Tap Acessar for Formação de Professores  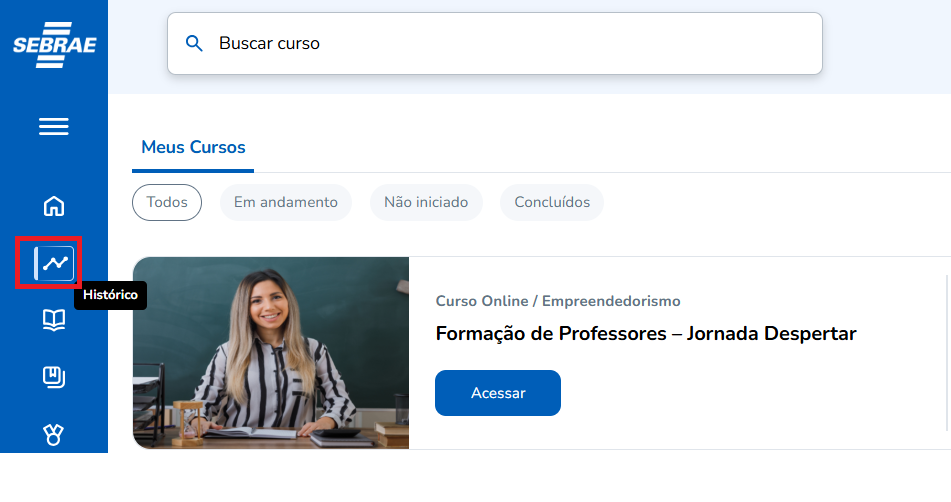(x=498, y=393)
